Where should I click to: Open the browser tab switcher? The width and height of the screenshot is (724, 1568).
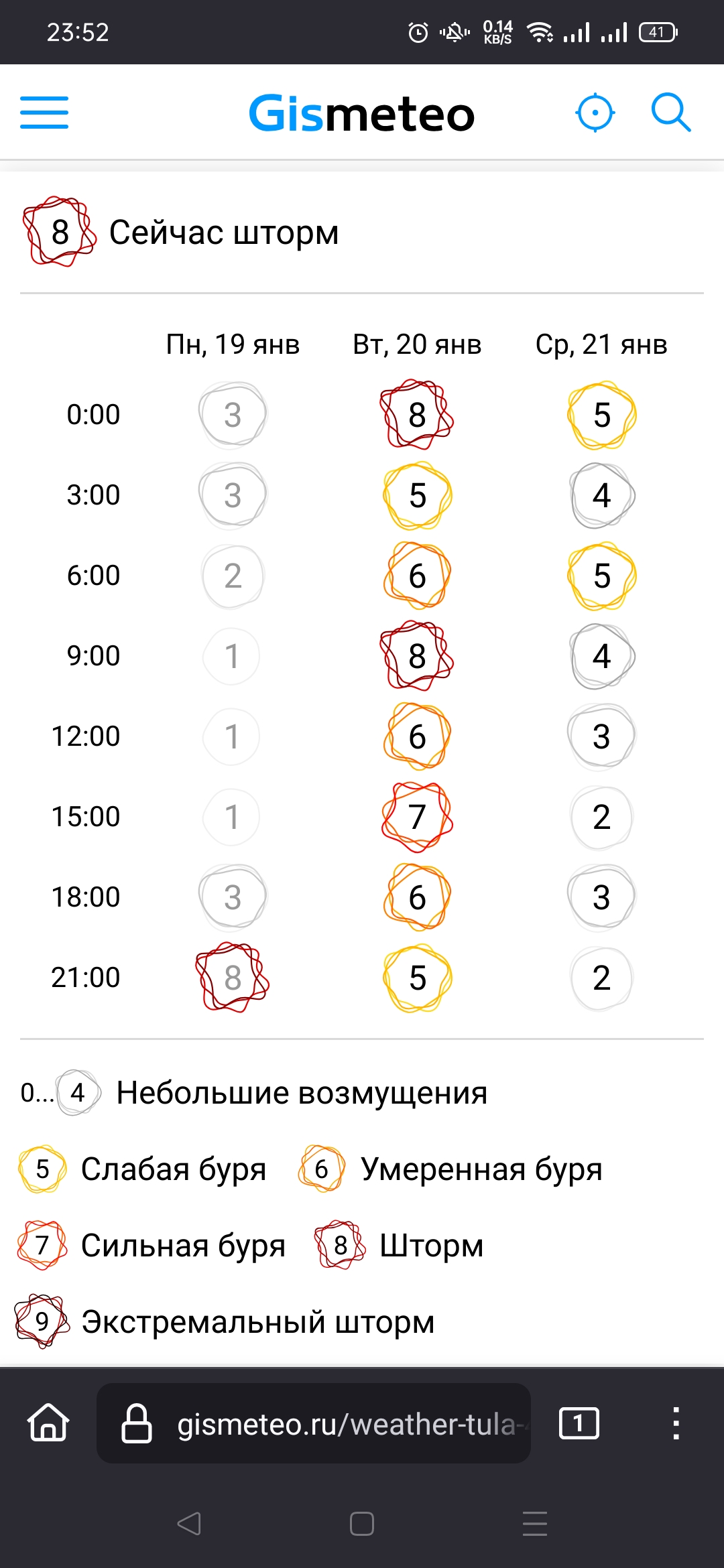pos(579,1423)
